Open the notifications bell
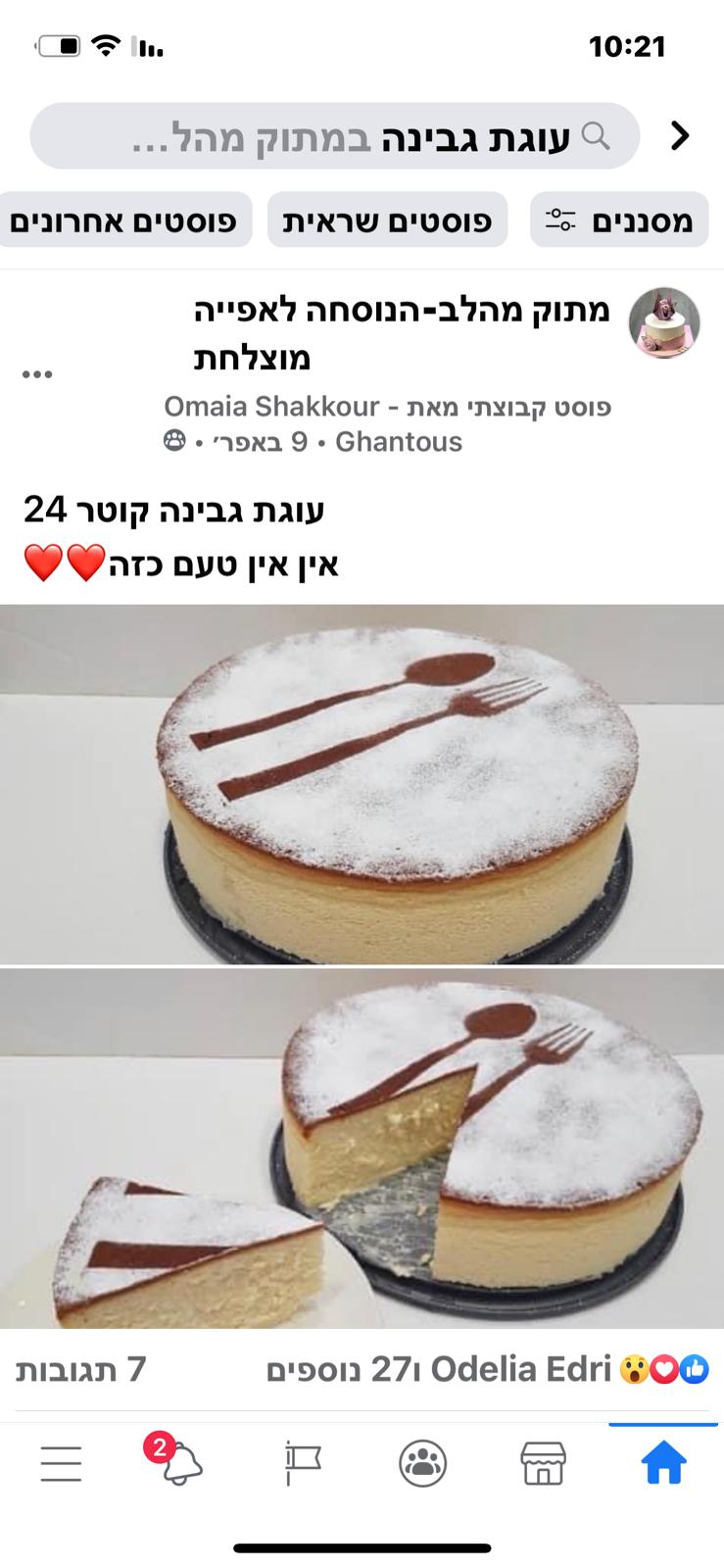724x1568 pixels. pos(180,1464)
